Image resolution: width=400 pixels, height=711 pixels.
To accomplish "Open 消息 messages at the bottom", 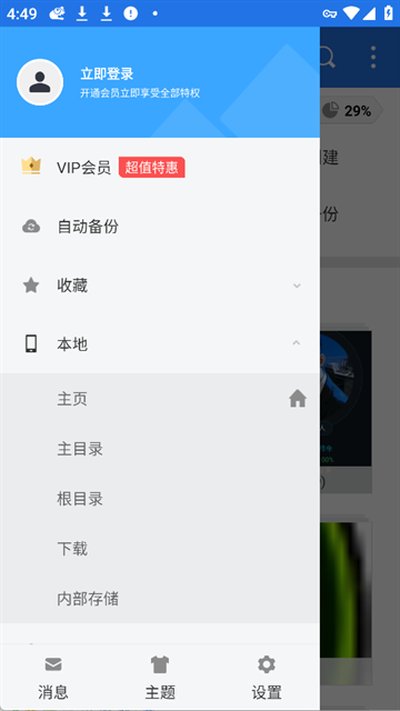I will (x=53, y=677).
